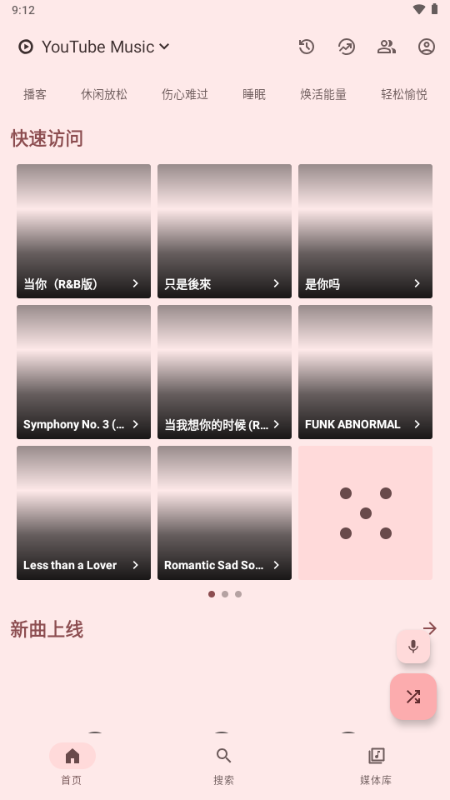
Task: Open the 只是後來 tile
Action: [224, 231]
